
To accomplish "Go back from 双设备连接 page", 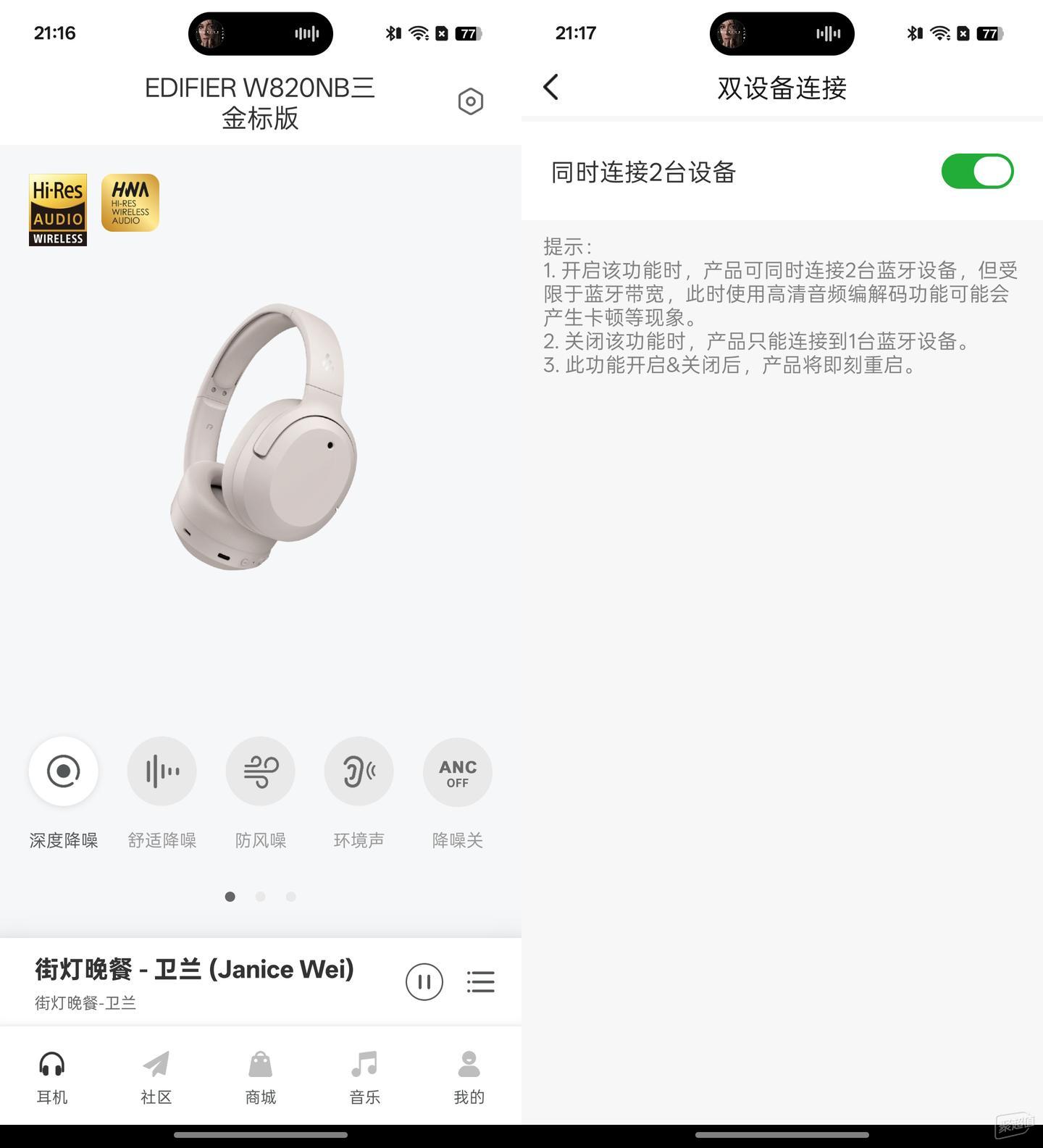I will tap(551, 88).
